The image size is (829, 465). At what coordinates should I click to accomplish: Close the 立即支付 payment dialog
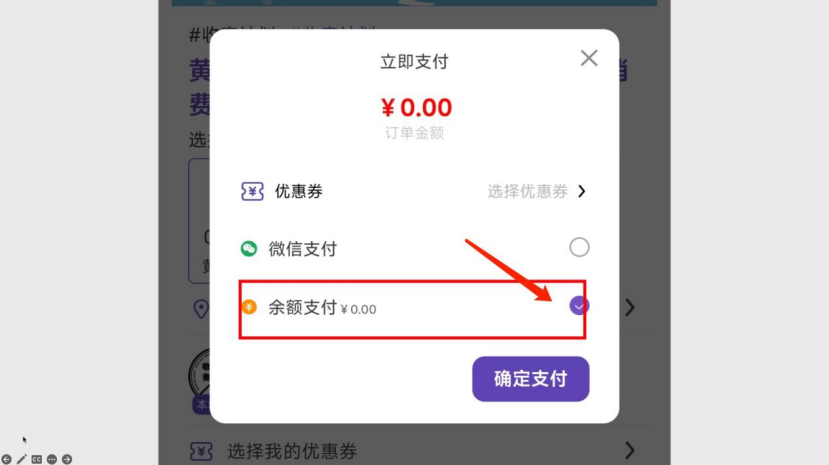tap(589, 58)
